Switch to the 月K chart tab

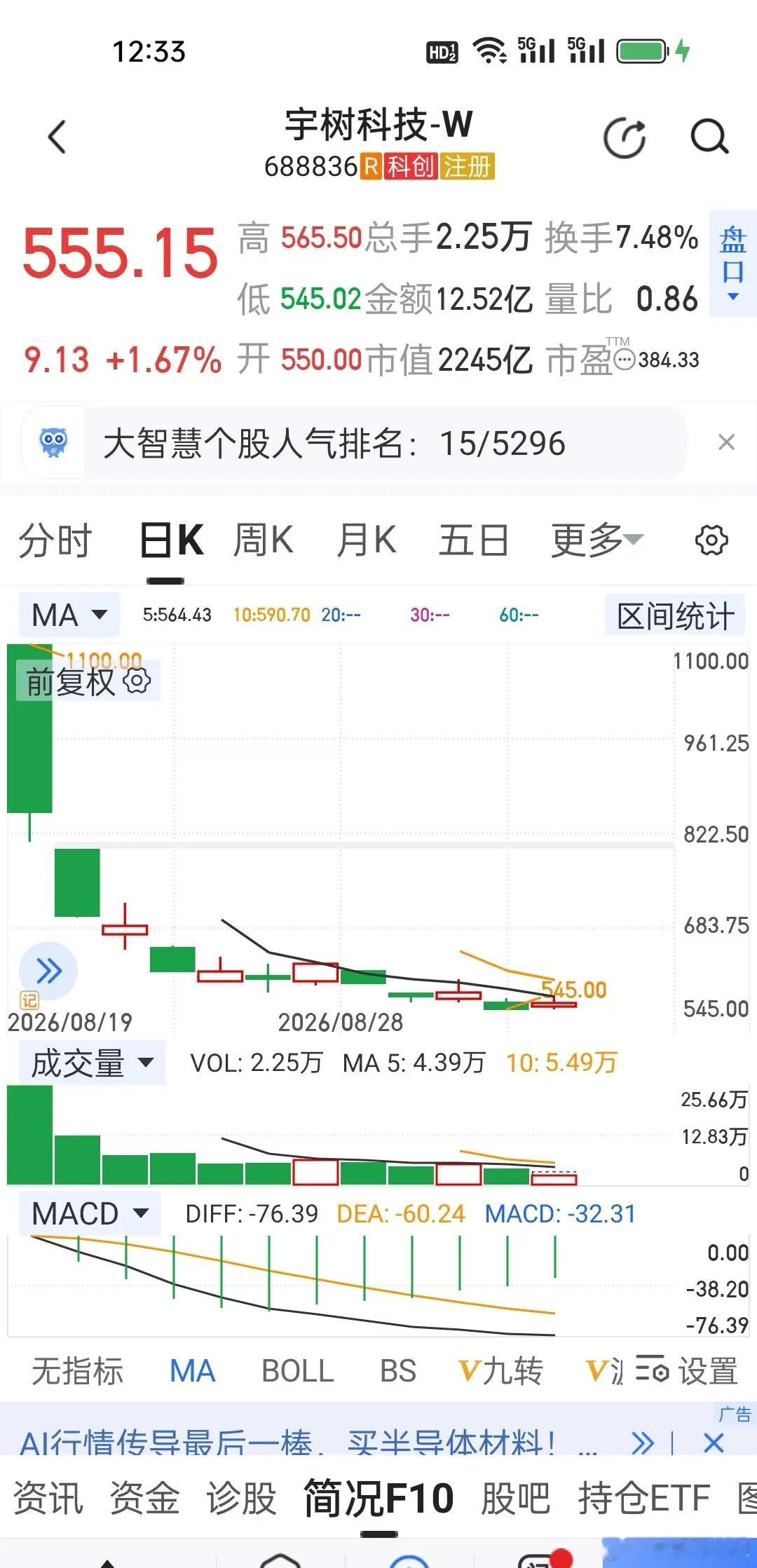click(x=366, y=541)
